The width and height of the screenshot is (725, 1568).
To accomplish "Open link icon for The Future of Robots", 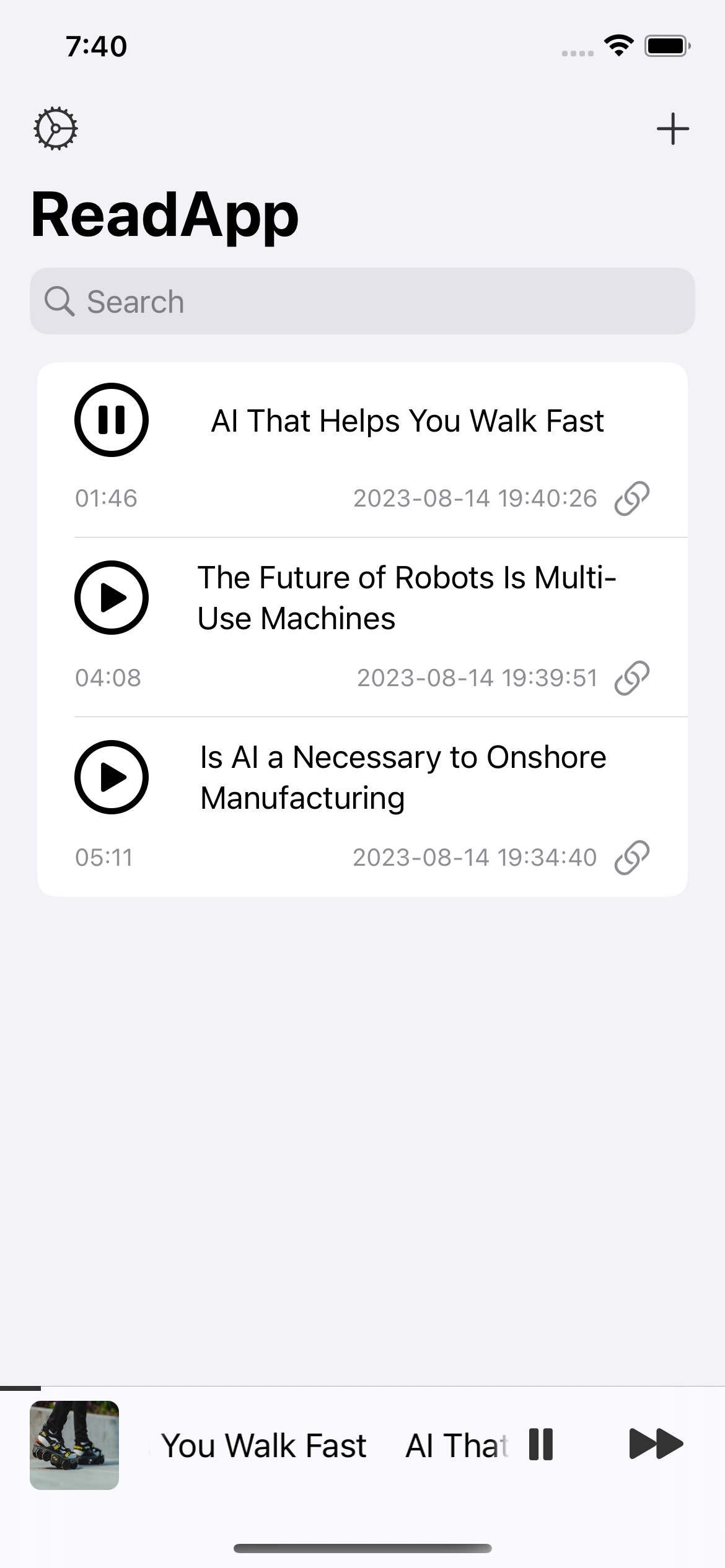I will click(631, 678).
